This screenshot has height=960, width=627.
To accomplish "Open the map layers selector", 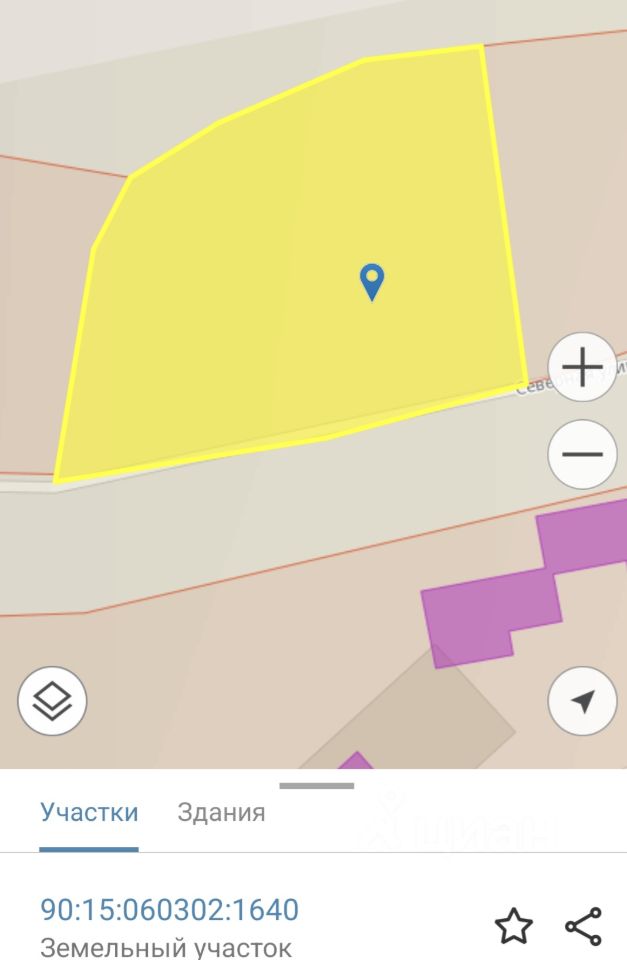I will pos(52,701).
